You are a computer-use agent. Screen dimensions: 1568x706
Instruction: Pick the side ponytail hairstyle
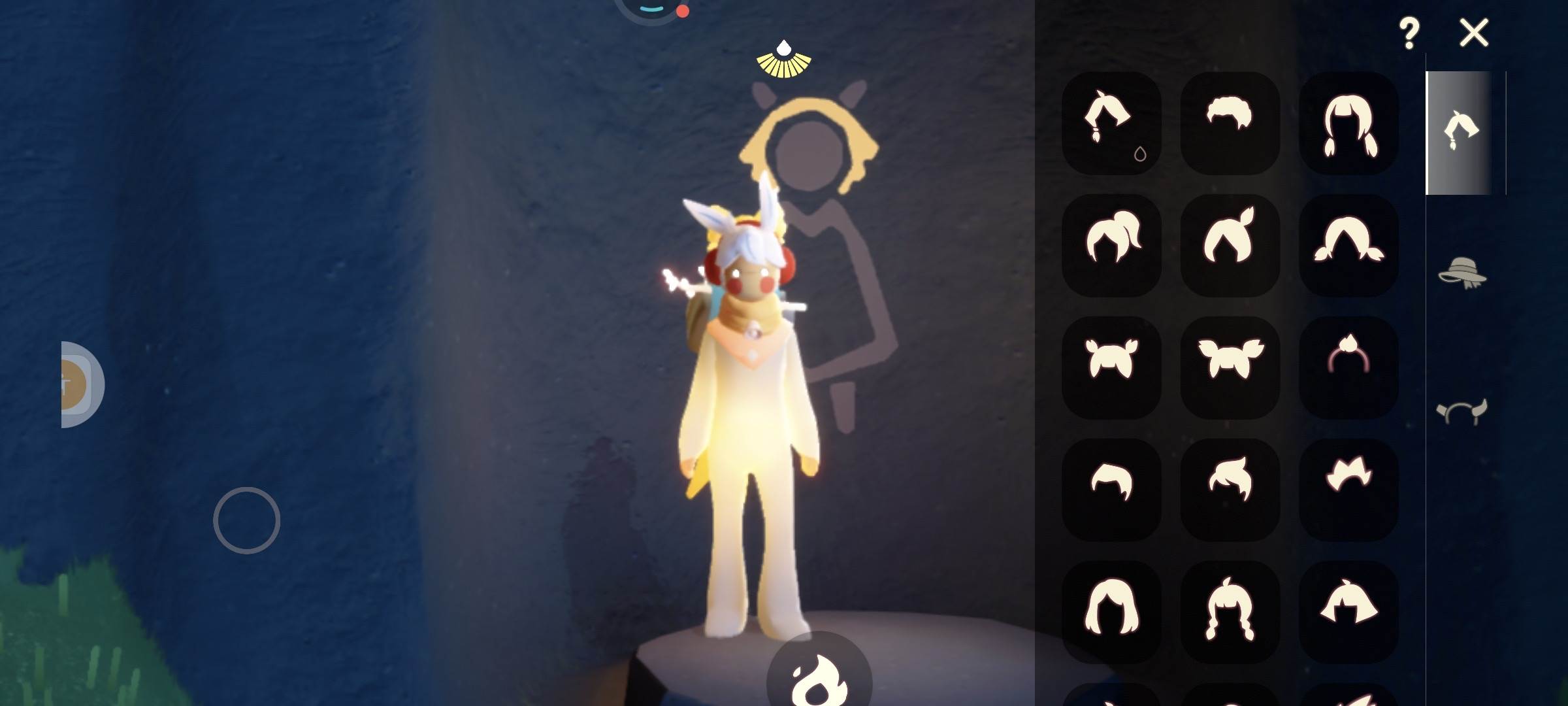[x=1111, y=245]
